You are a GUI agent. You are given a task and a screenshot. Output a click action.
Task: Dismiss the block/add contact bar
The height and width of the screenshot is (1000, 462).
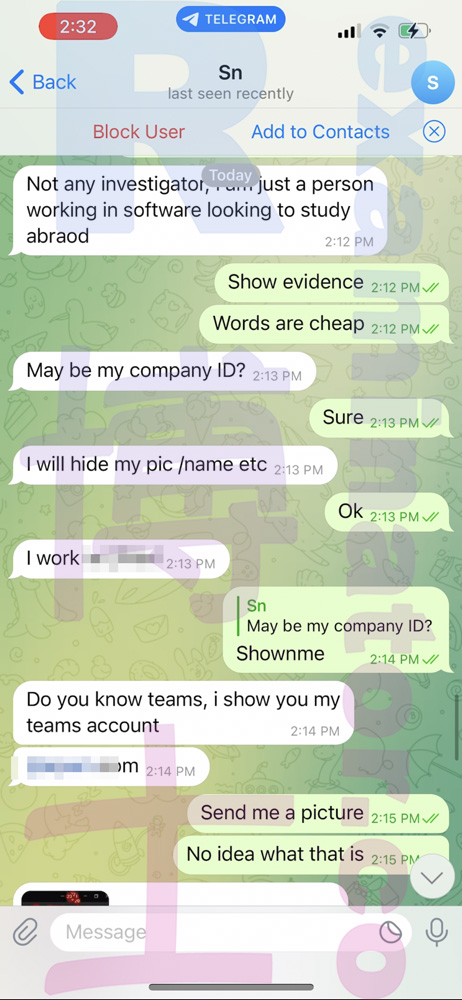(434, 132)
